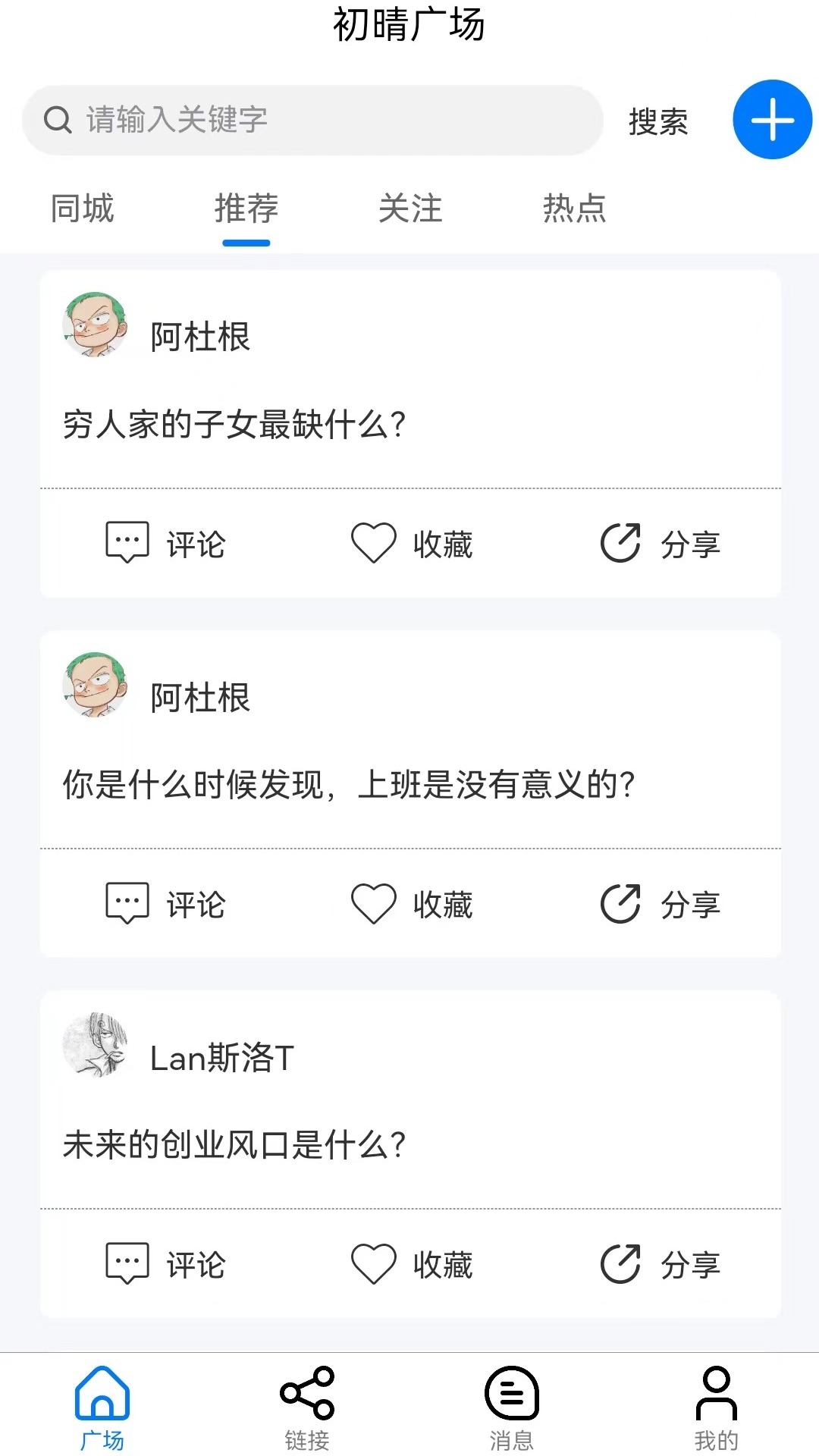
Task: Switch to the 我的 profile tab
Action: (716, 1407)
